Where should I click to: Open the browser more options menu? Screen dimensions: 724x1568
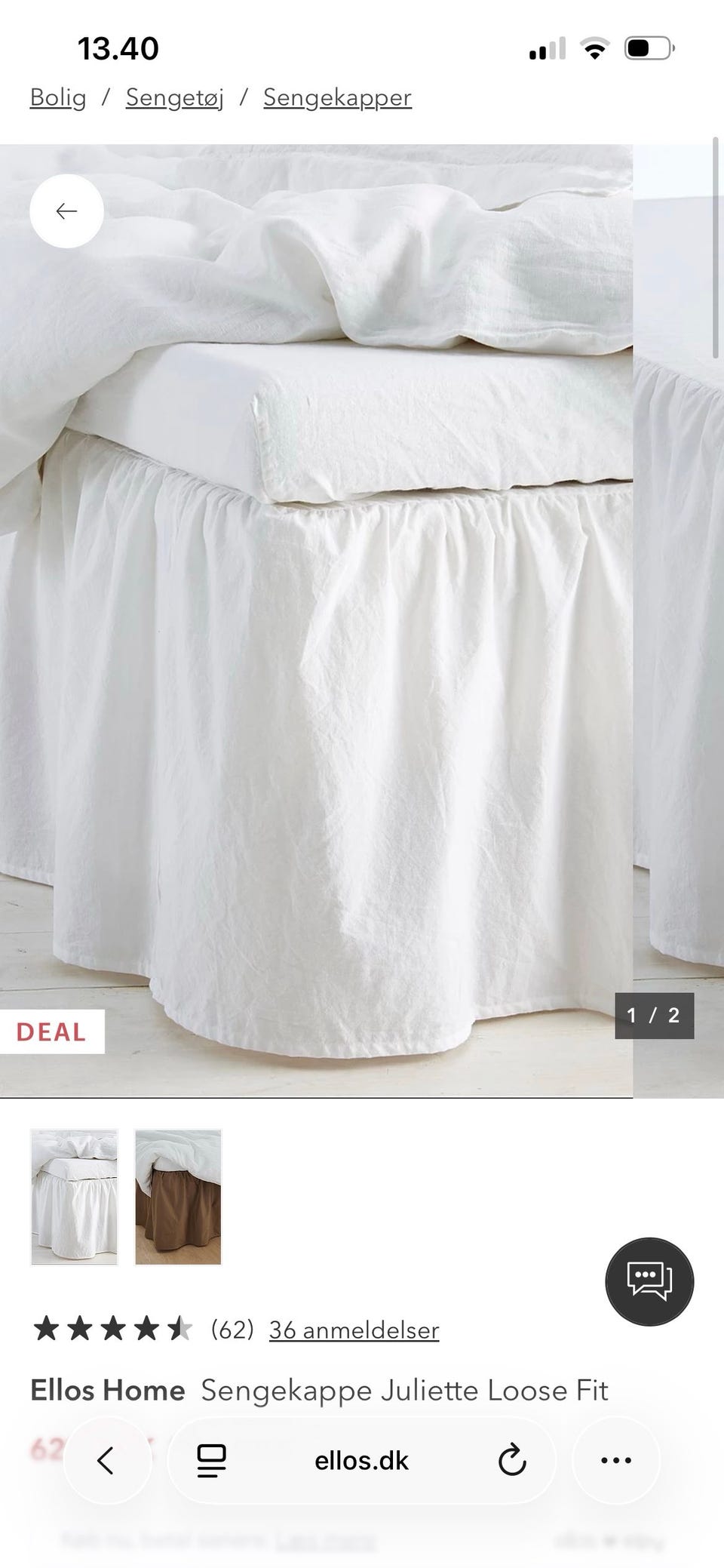tap(616, 1461)
